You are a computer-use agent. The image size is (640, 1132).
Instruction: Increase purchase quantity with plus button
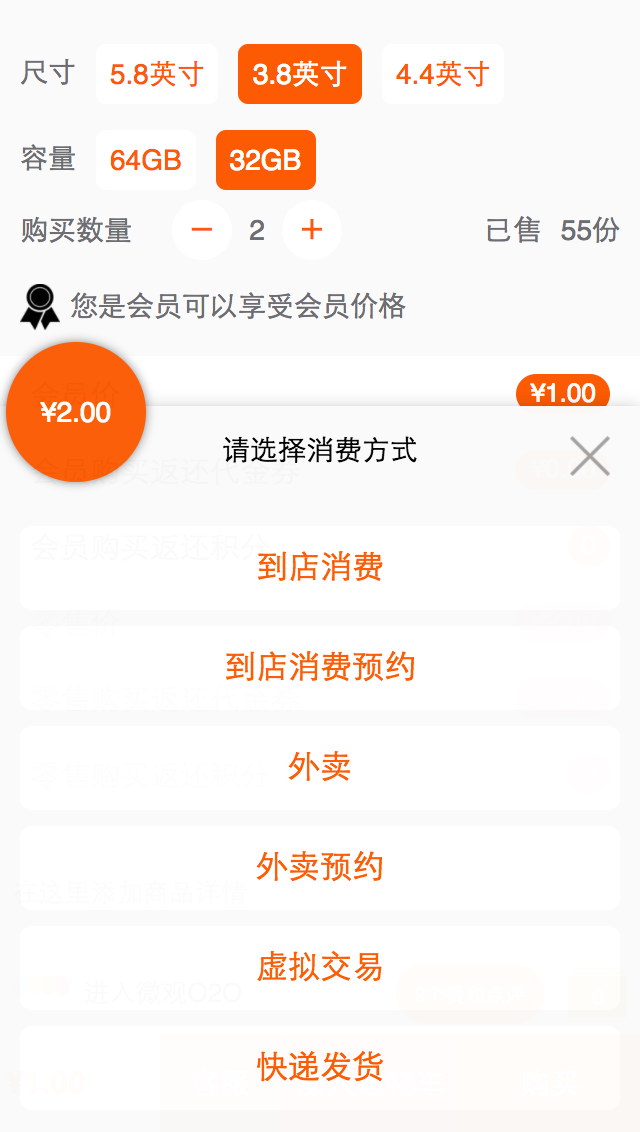[312, 230]
